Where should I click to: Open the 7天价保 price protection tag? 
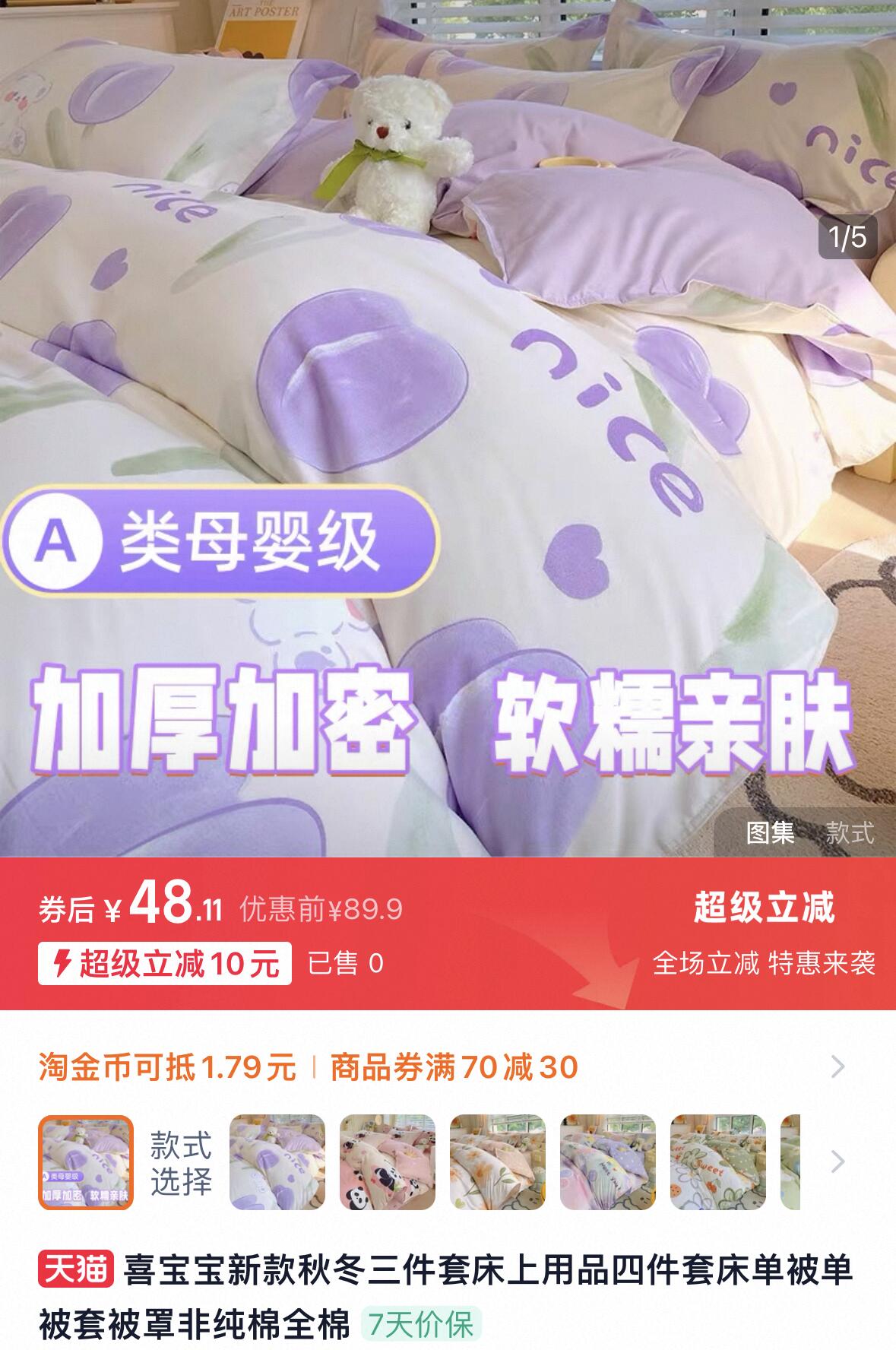click(421, 1324)
